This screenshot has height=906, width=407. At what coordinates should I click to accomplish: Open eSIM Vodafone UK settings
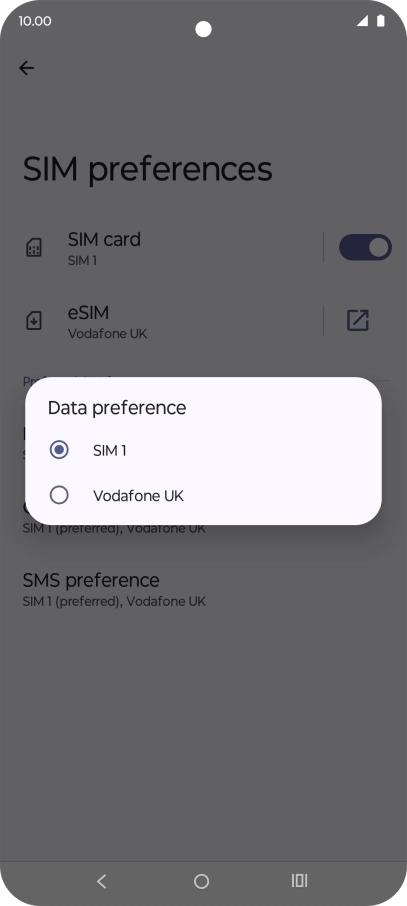pyautogui.click(x=357, y=320)
